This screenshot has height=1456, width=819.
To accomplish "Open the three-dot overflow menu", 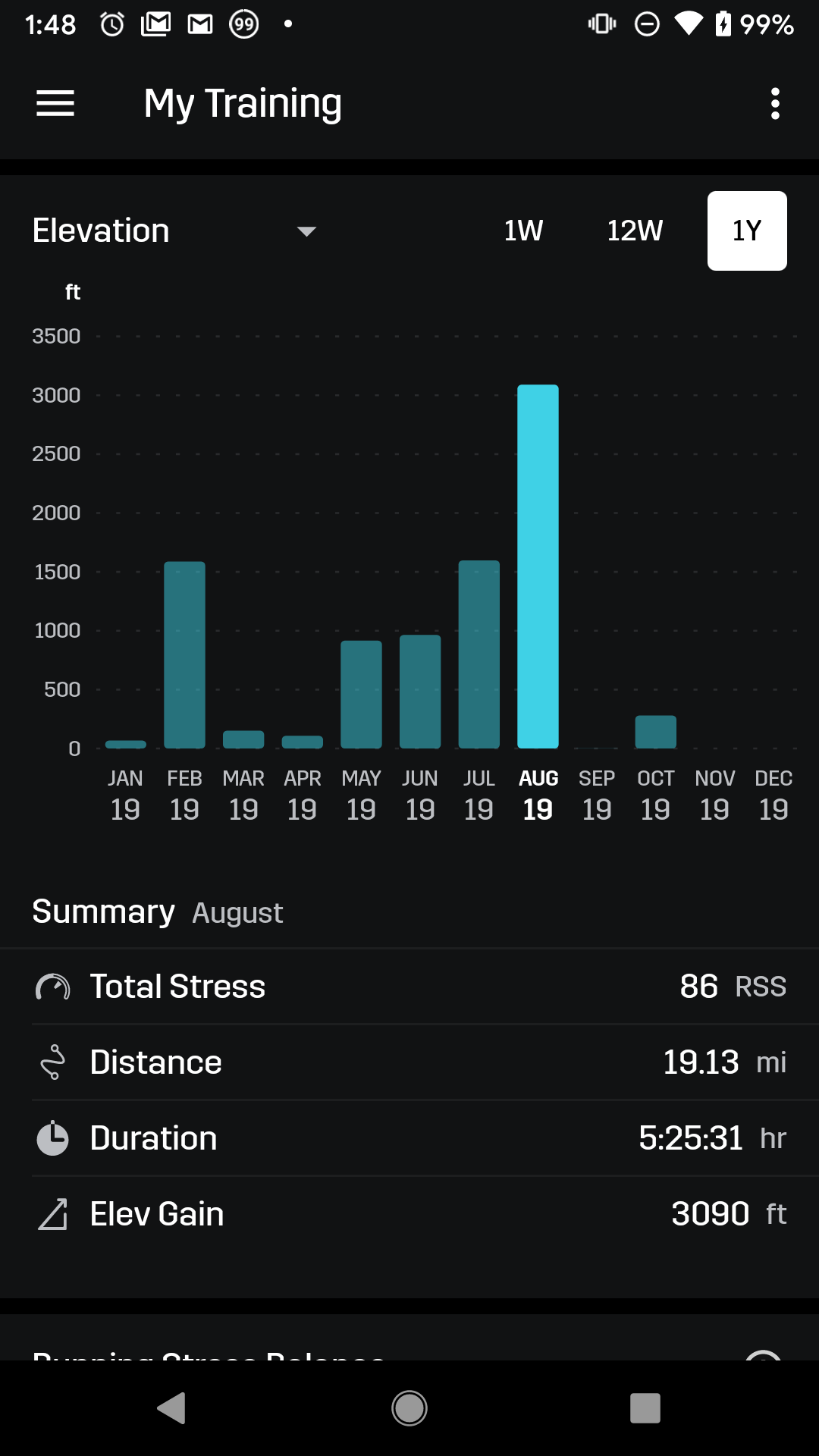I will pyautogui.click(x=774, y=103).
